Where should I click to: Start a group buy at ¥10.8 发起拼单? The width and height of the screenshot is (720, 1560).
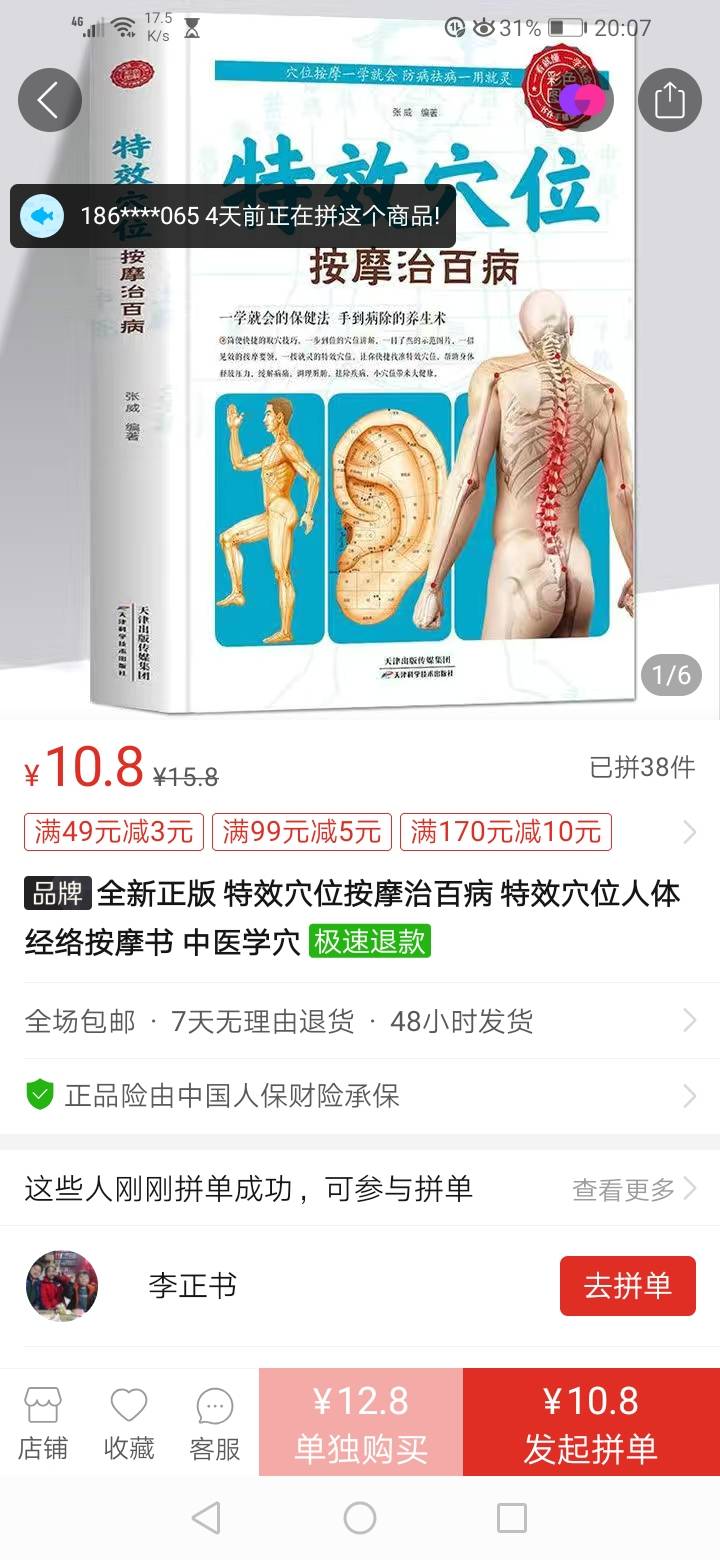591,1422
